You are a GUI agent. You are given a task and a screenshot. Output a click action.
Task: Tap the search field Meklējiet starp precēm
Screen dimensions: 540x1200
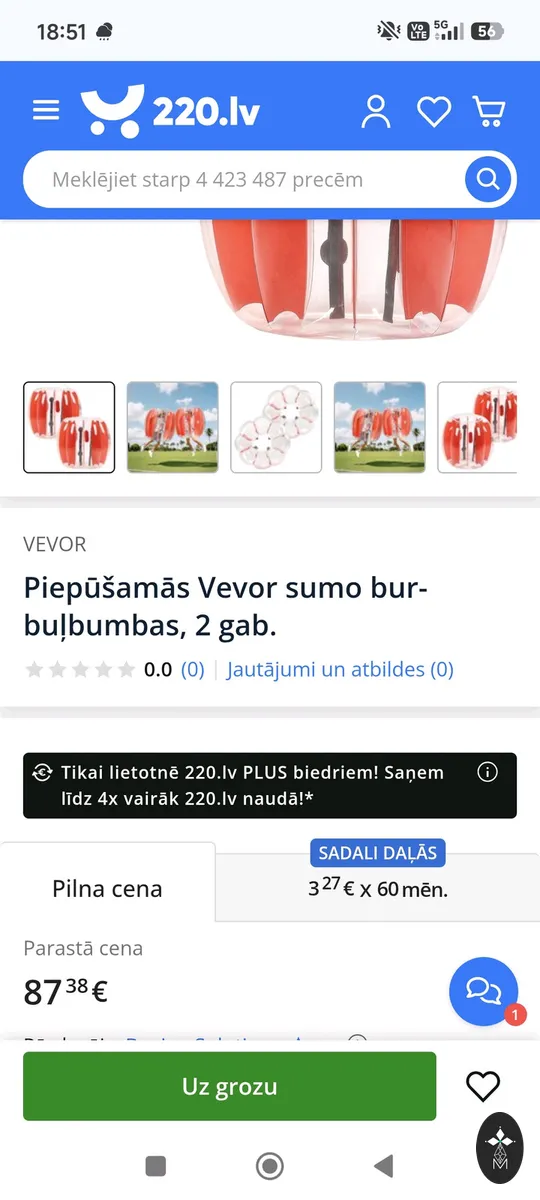[x=243, y=180]
